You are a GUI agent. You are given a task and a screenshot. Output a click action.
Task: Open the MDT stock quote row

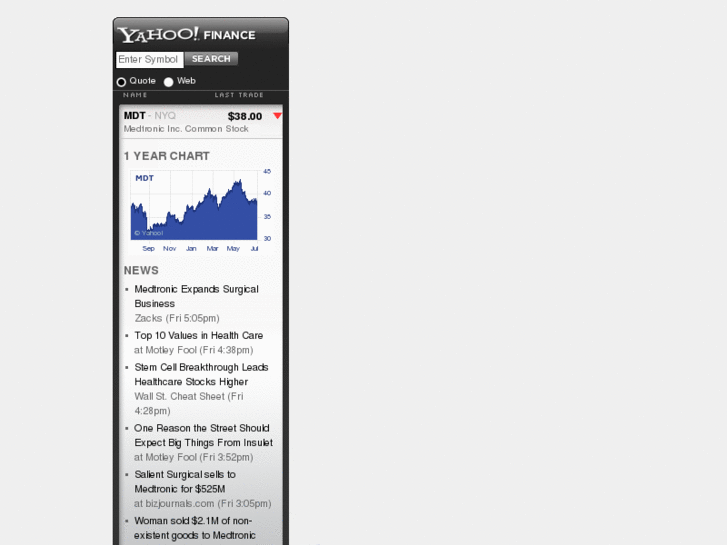point(200,121)
